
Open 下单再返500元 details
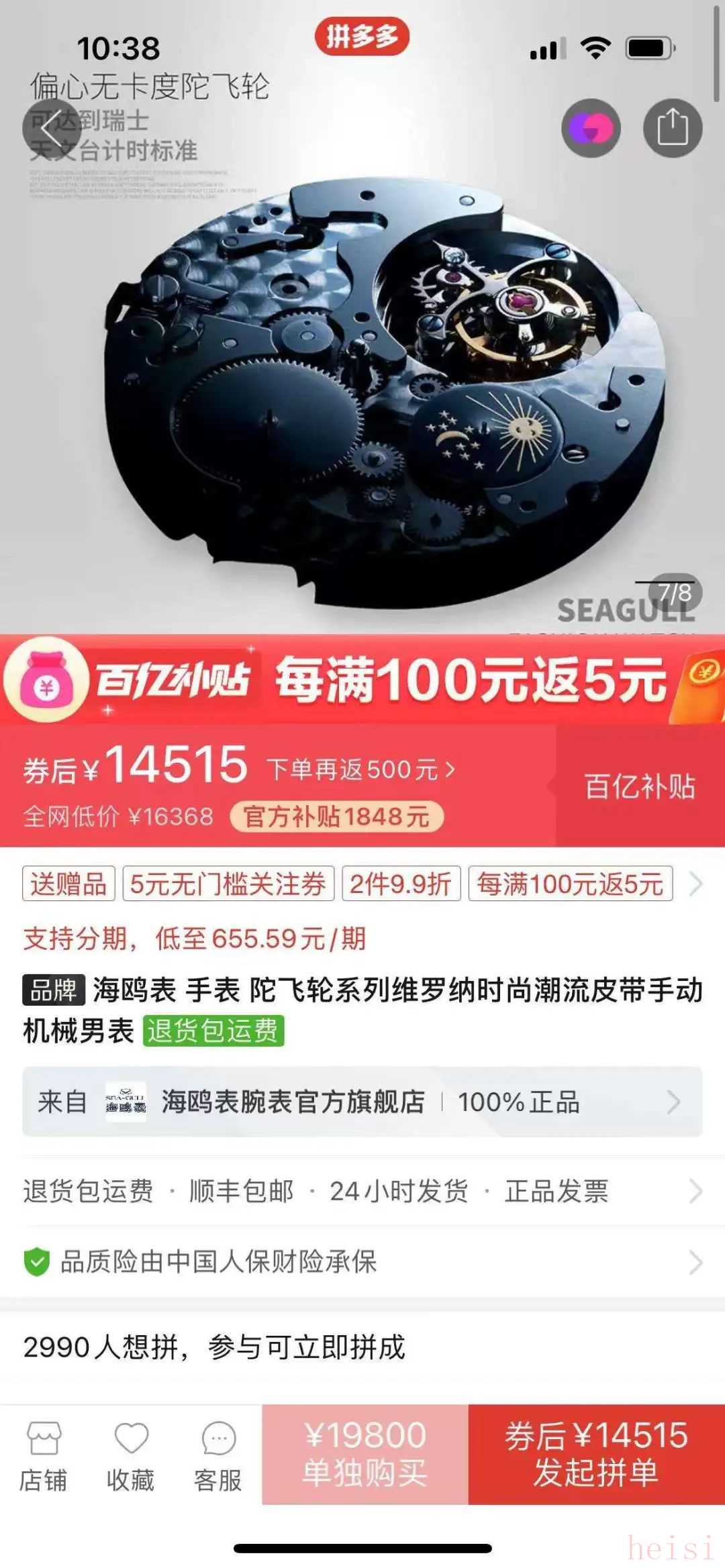pyautogui.click(x=361, y=770)
